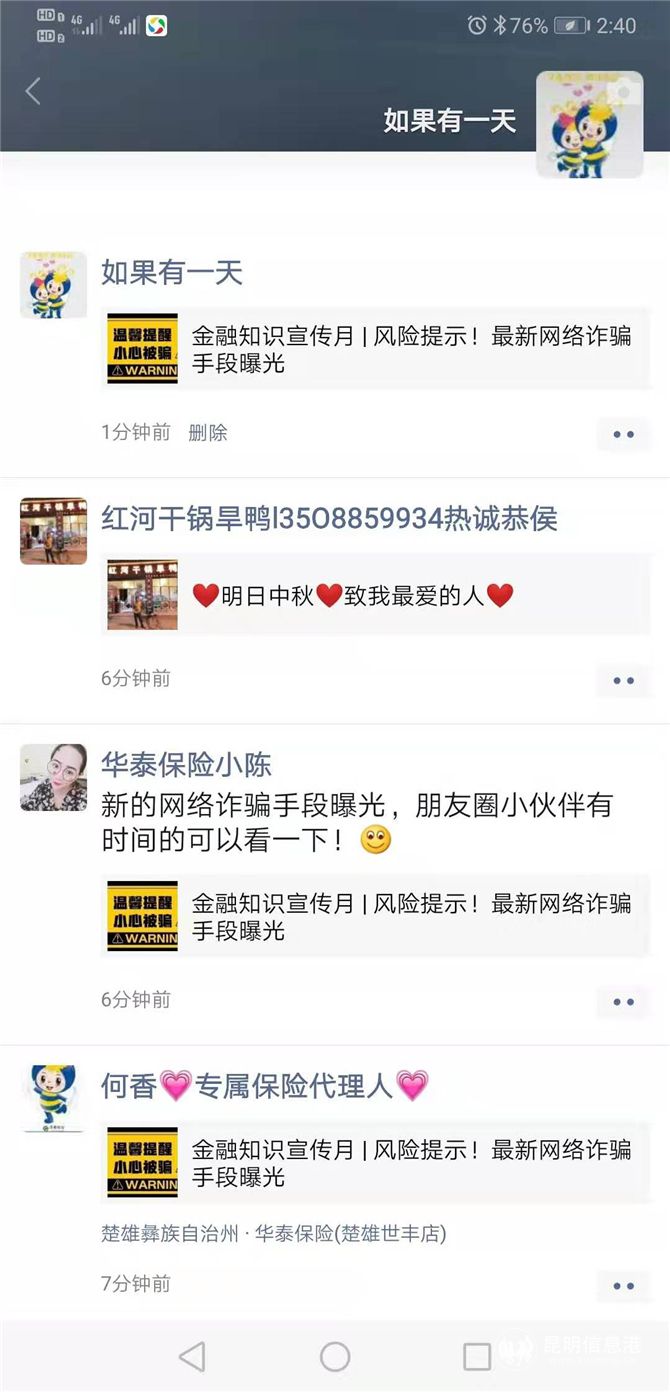Open 如果有一天's shared article link card
The image size is (670, 1392).
(375, 349)
